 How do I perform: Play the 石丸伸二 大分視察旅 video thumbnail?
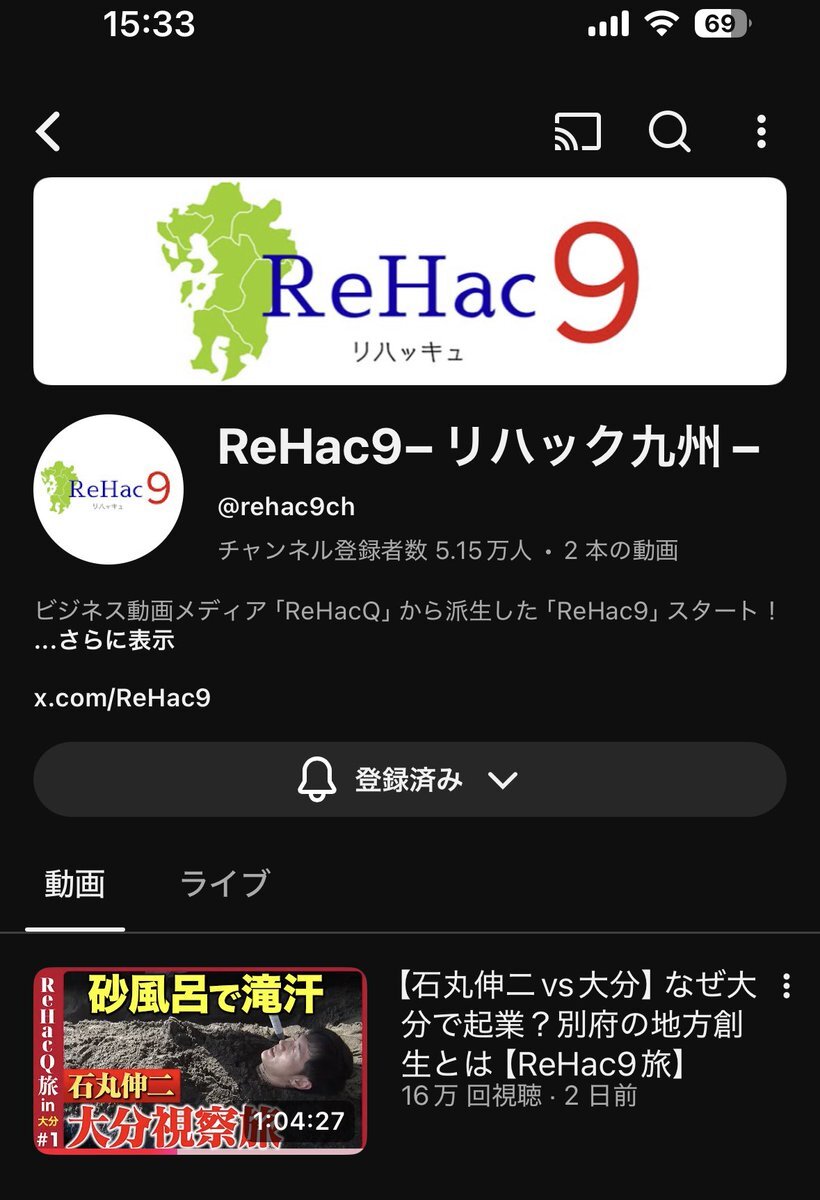200,1060
